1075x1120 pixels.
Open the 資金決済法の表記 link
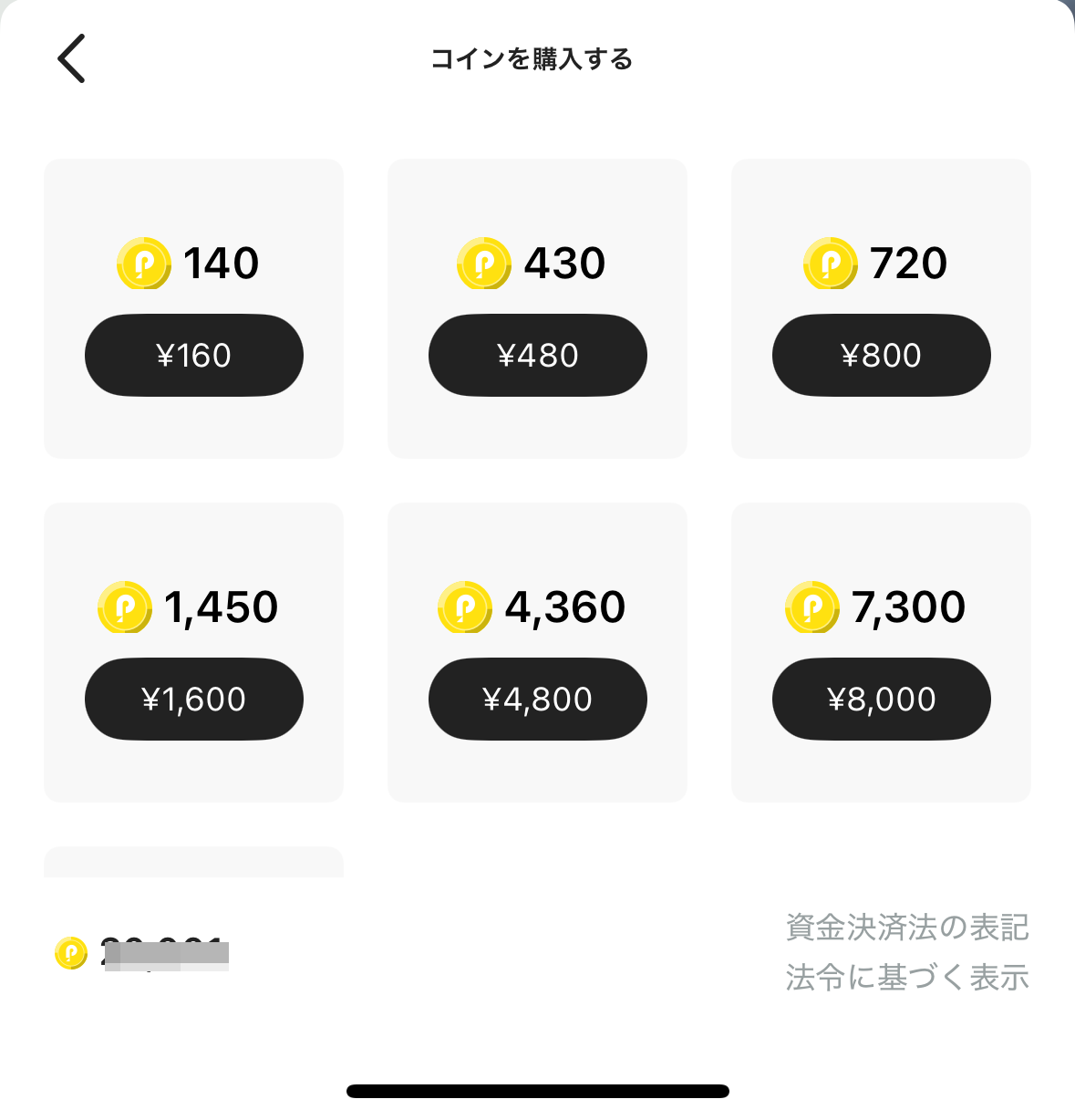click(907, 928)
